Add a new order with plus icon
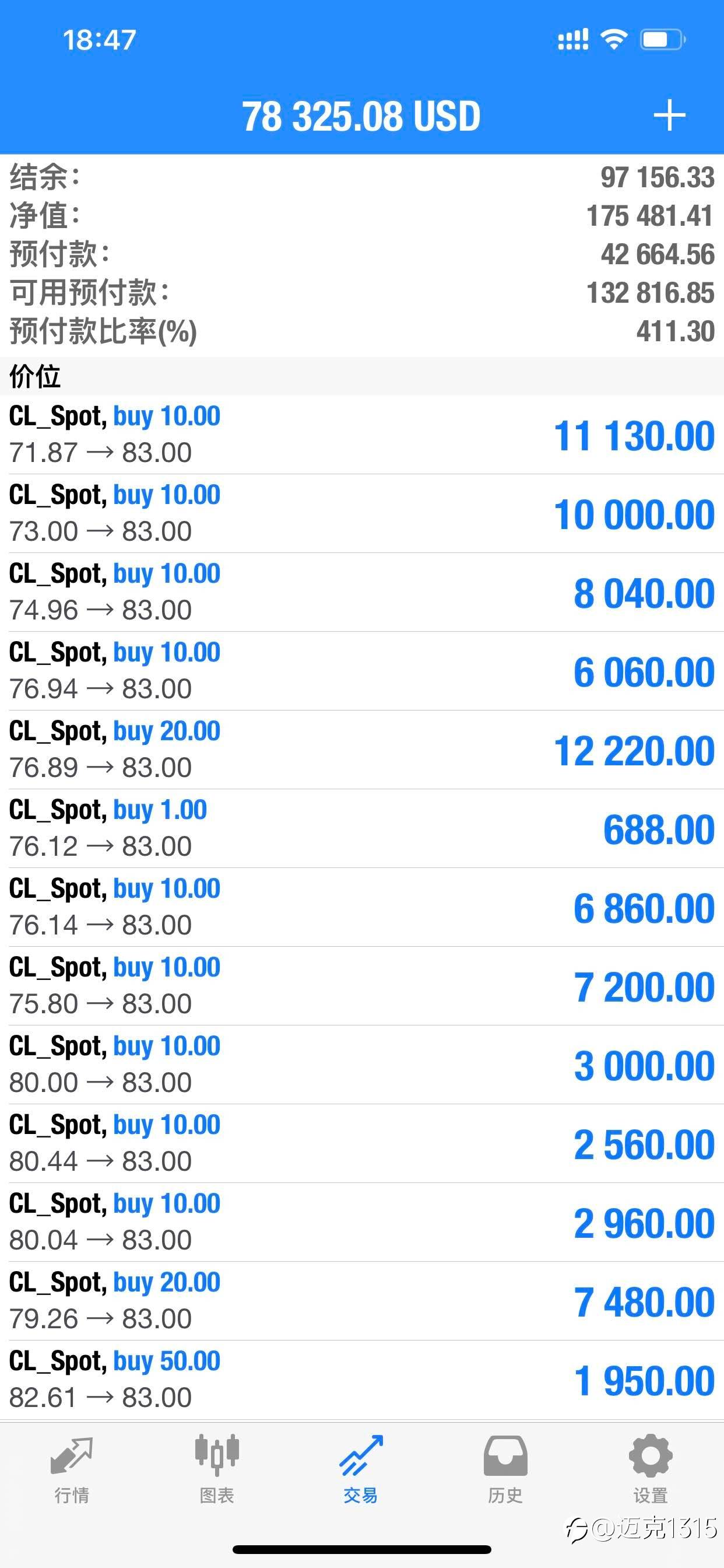724x1568 pixels. point(669,116)
